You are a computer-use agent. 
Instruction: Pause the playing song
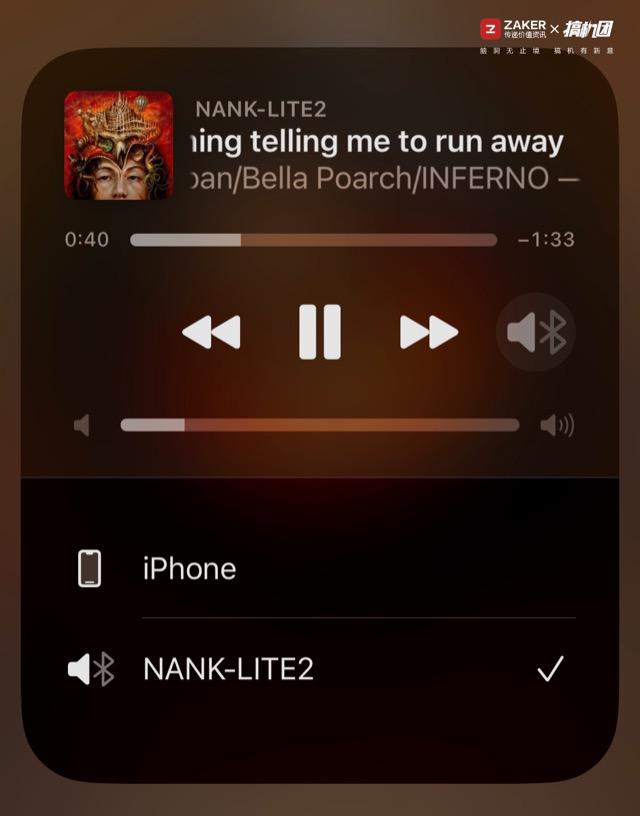coord(320,332)
